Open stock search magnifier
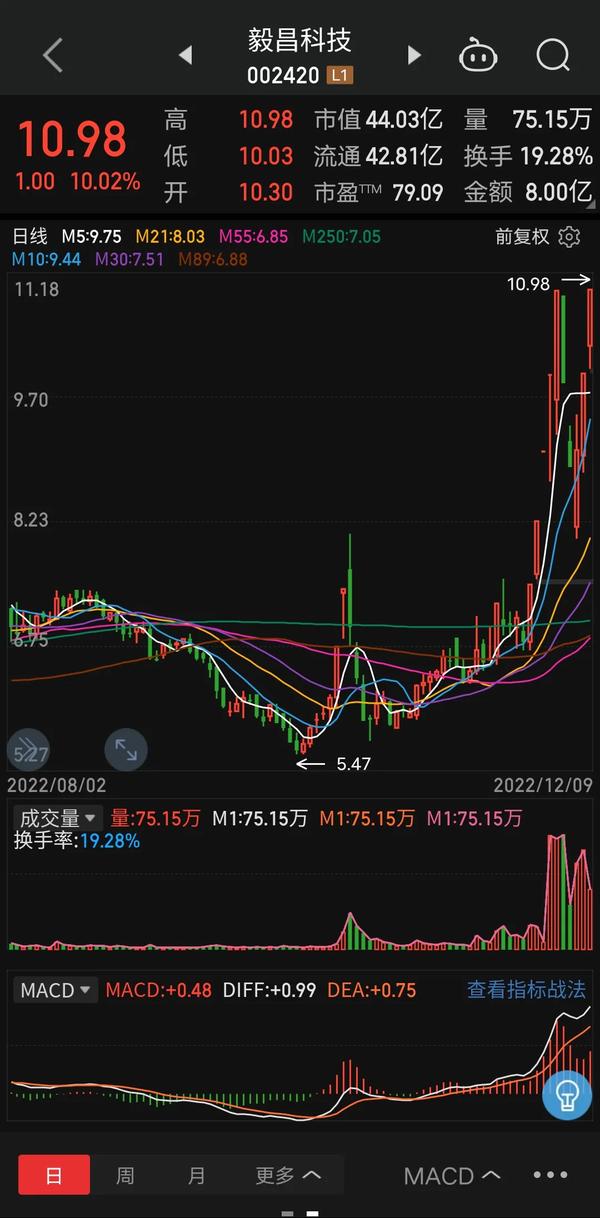The width and height of the screenshot is (600, 1218). (x=553, y=55)
